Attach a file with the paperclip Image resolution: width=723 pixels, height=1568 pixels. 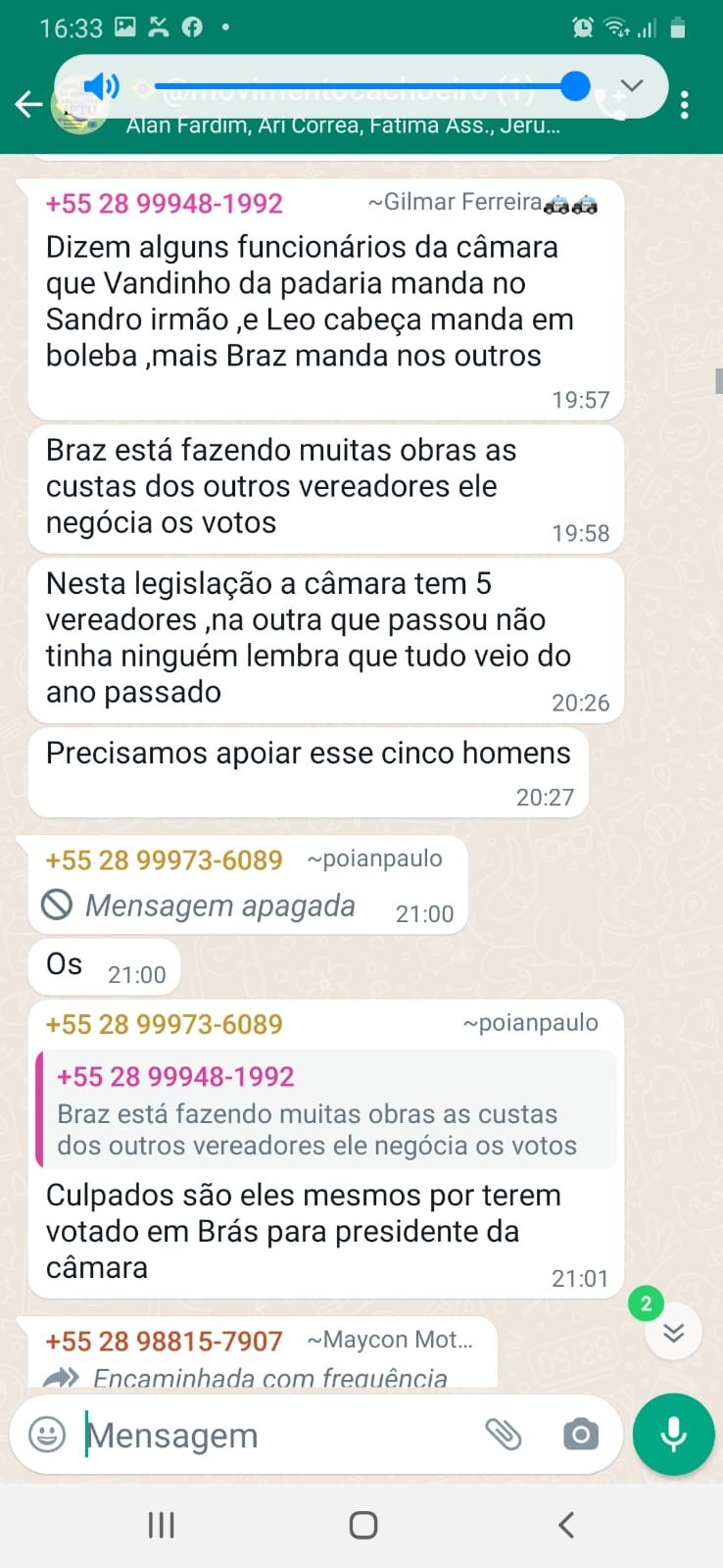(504, 1435)
